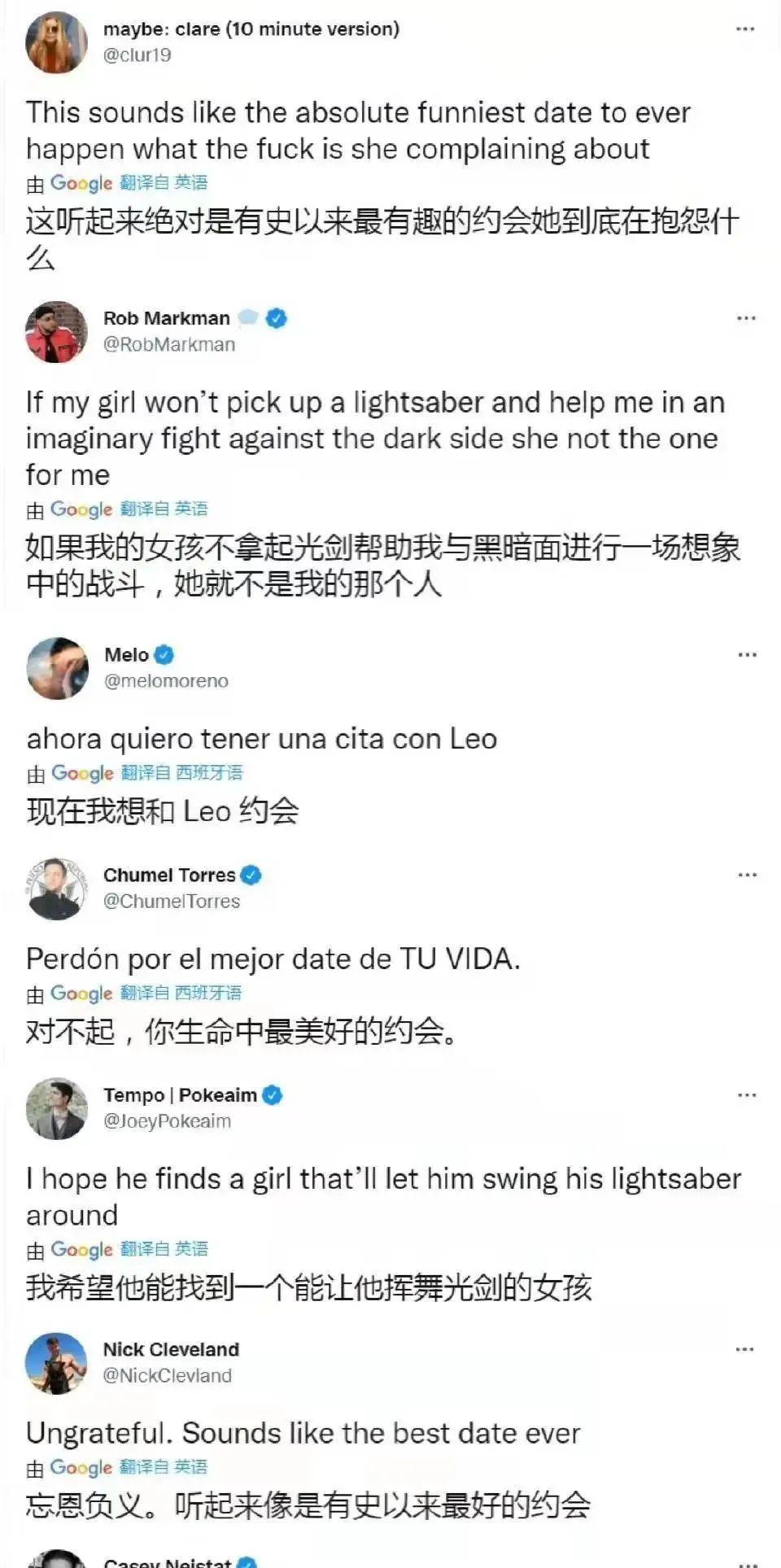
Task: Open the @JoeyPokeaim profile photo
Action: click(56, 1108)
